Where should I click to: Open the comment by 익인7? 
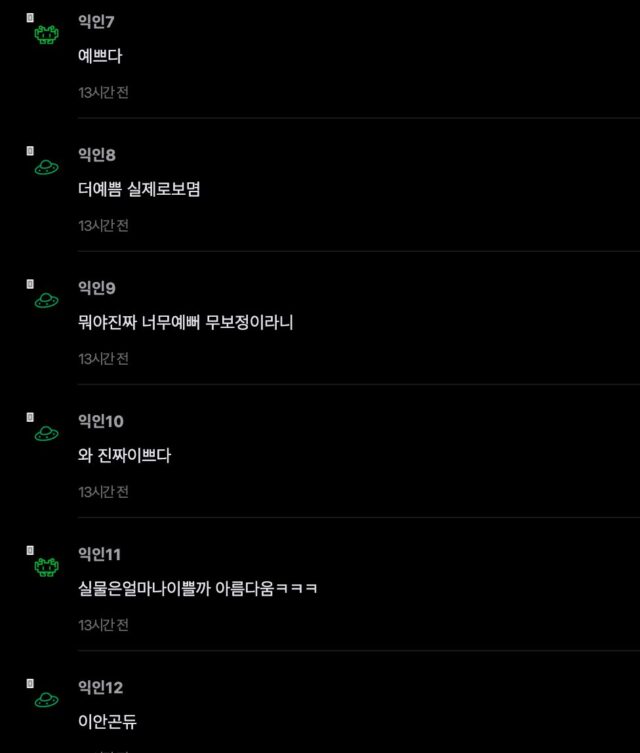coord(100,57)
